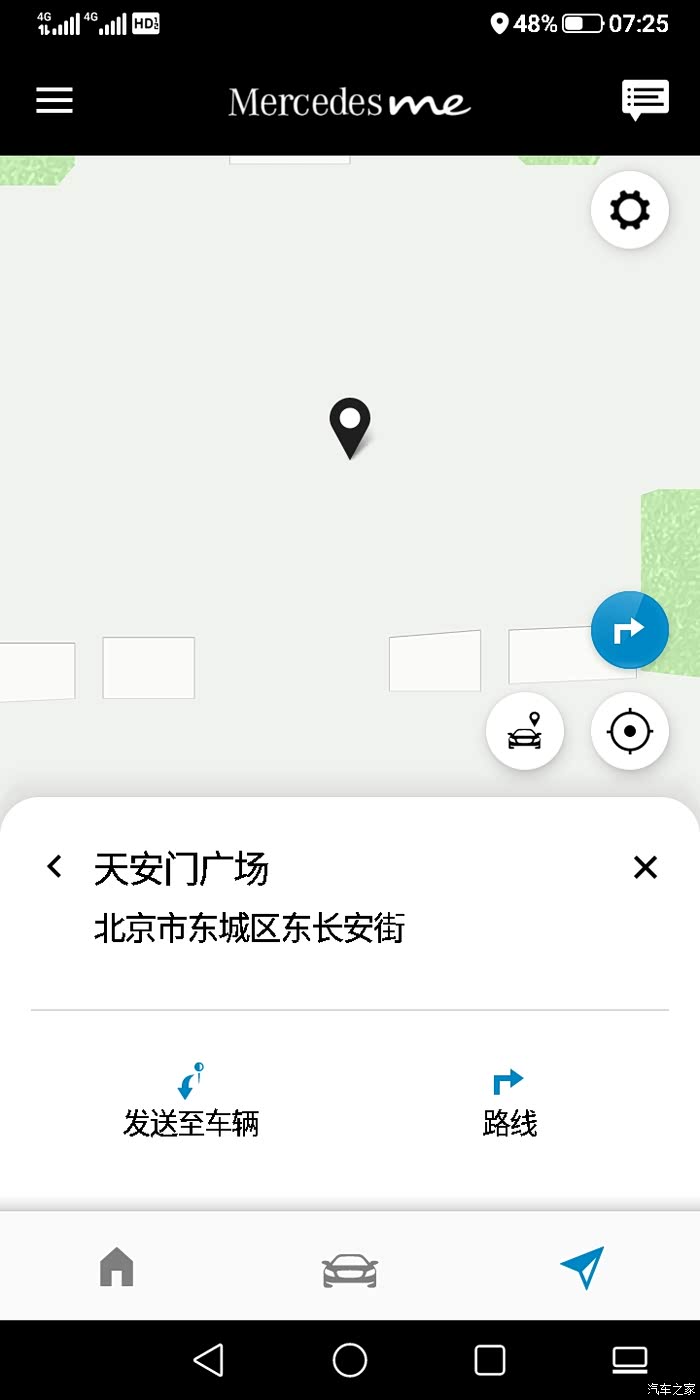Tap the system home button
Image resolution: width=700 pixels, height=1400 pixels.
click(x=350, y=1360)
